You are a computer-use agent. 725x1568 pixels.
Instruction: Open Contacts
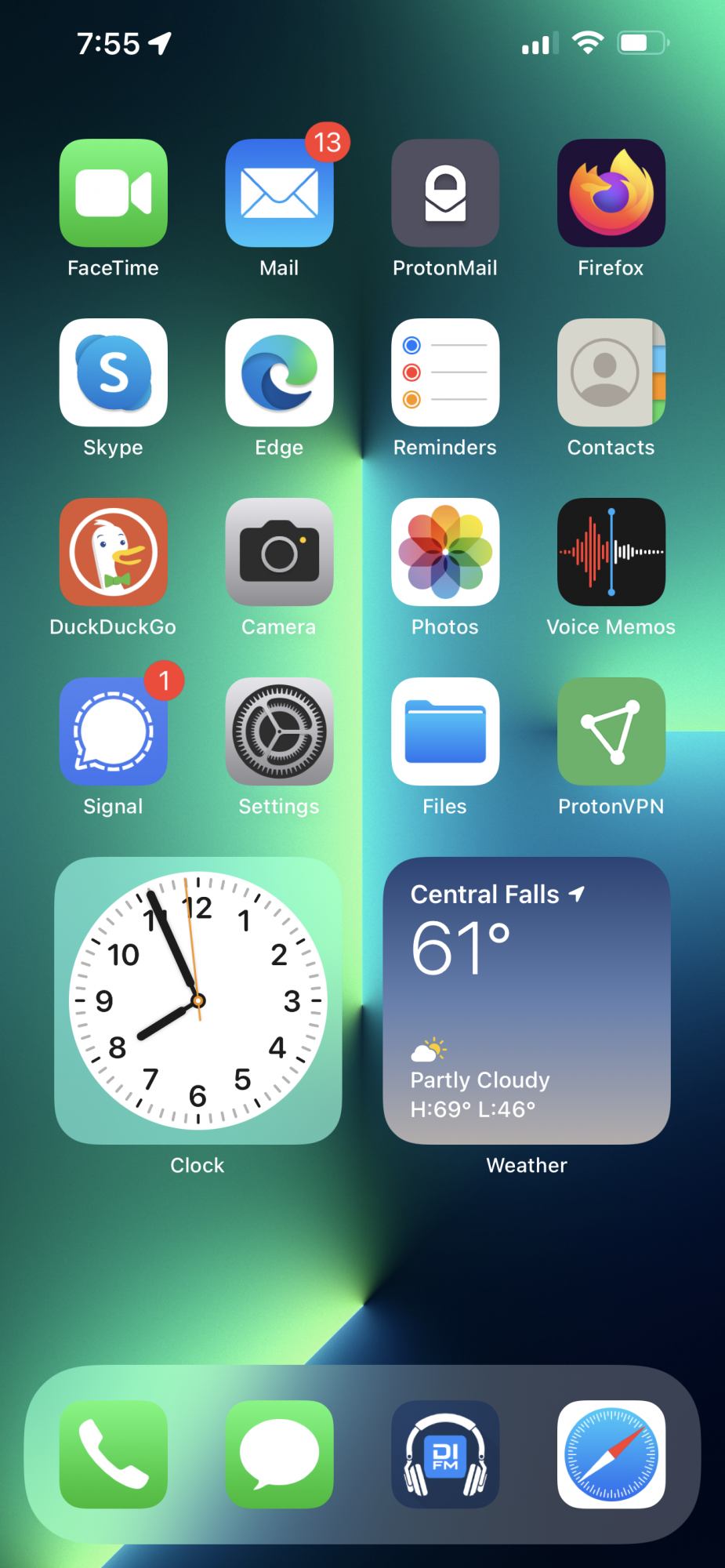tap(611, 372)
